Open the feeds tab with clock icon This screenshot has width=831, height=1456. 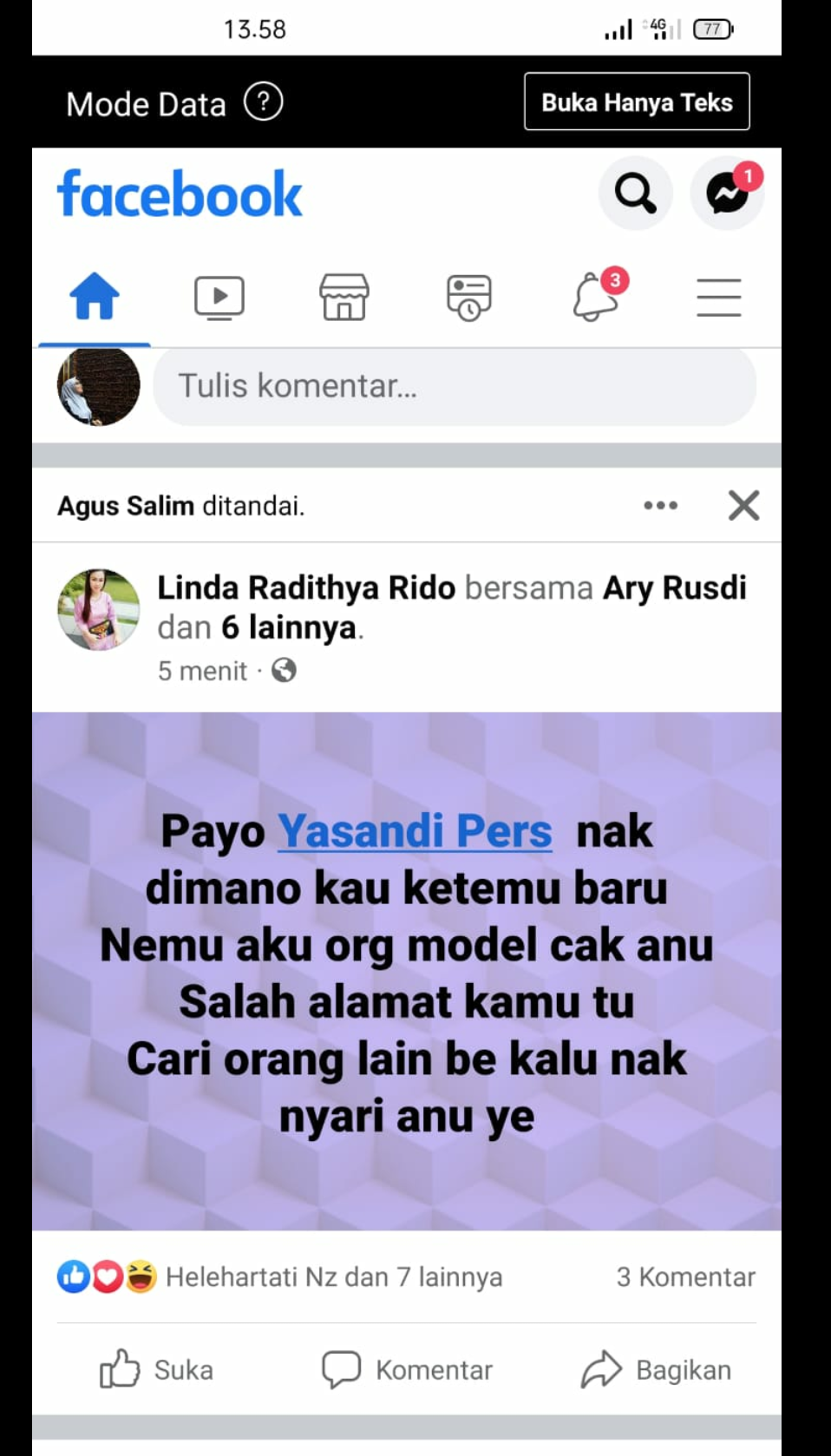pos(469,298)
